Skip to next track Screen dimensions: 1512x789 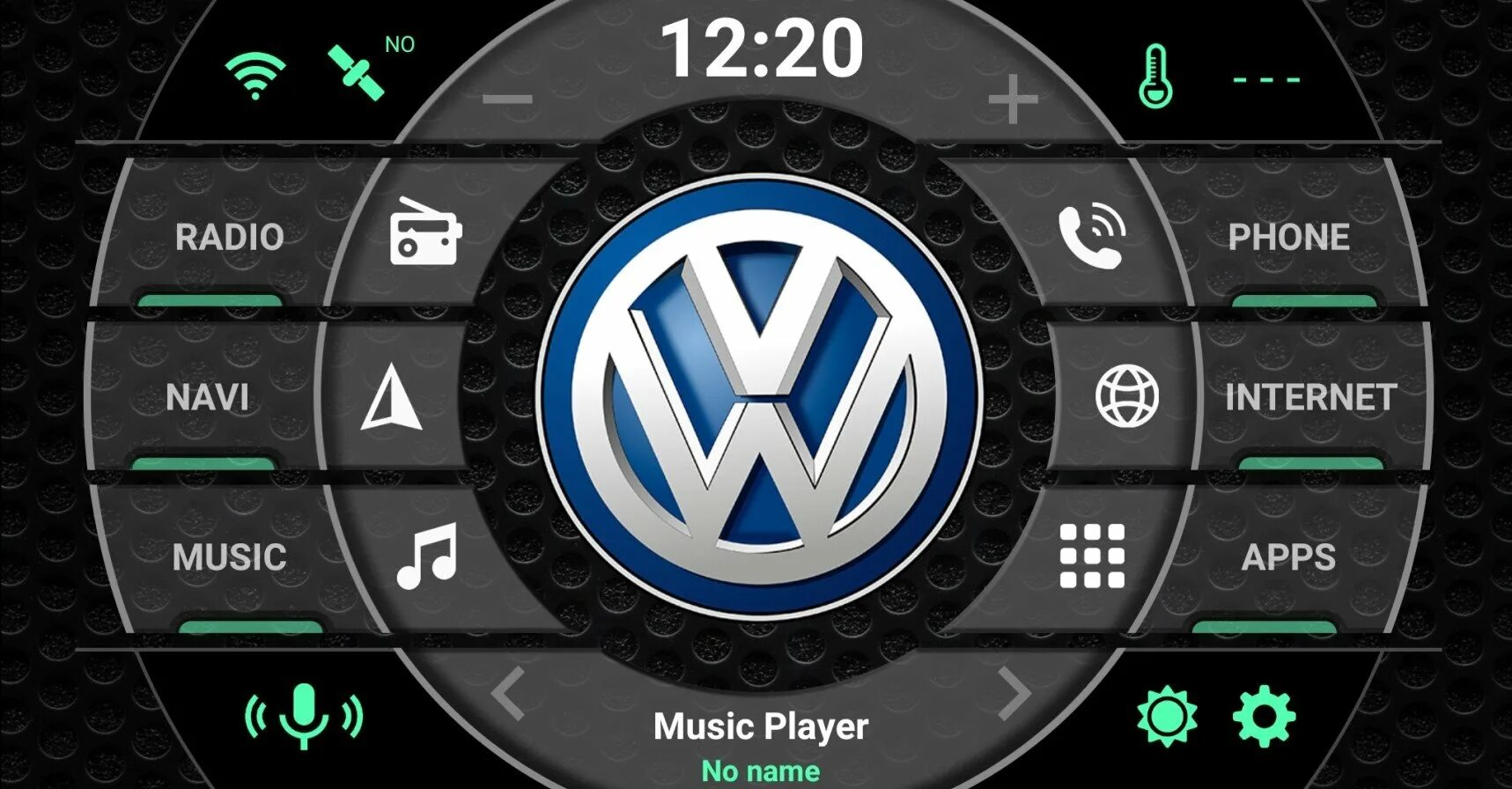point(1014,695)
